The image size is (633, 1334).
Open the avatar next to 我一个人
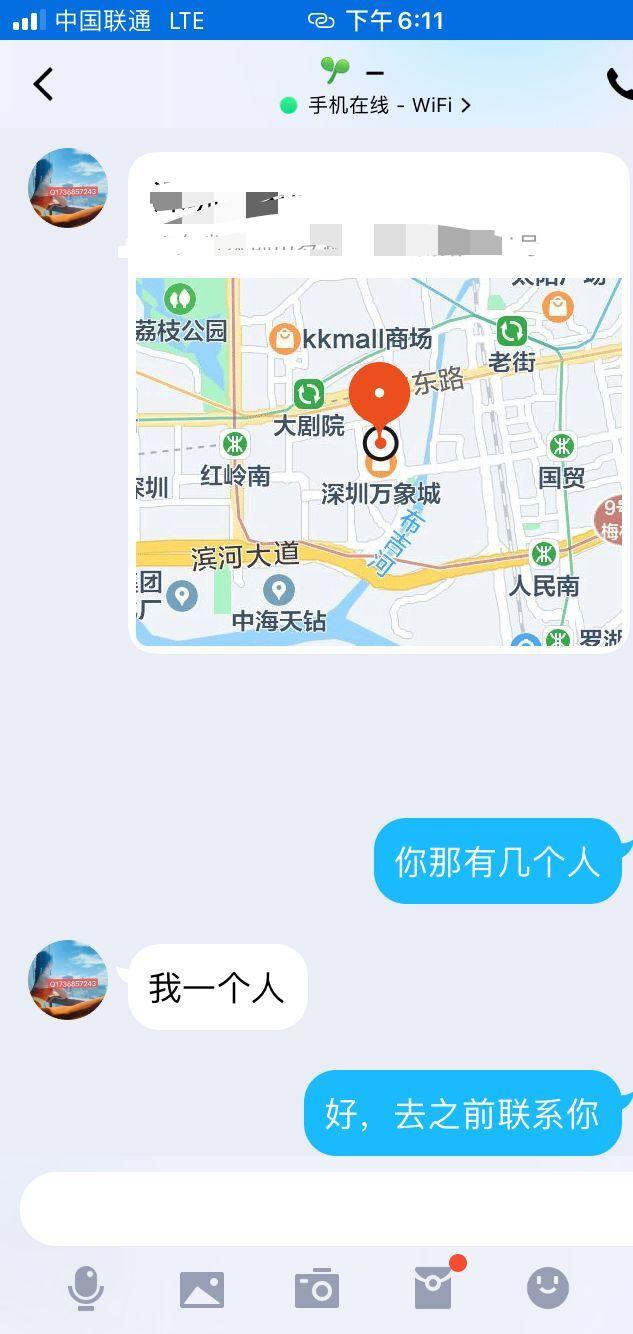click(x=68, y=980)
